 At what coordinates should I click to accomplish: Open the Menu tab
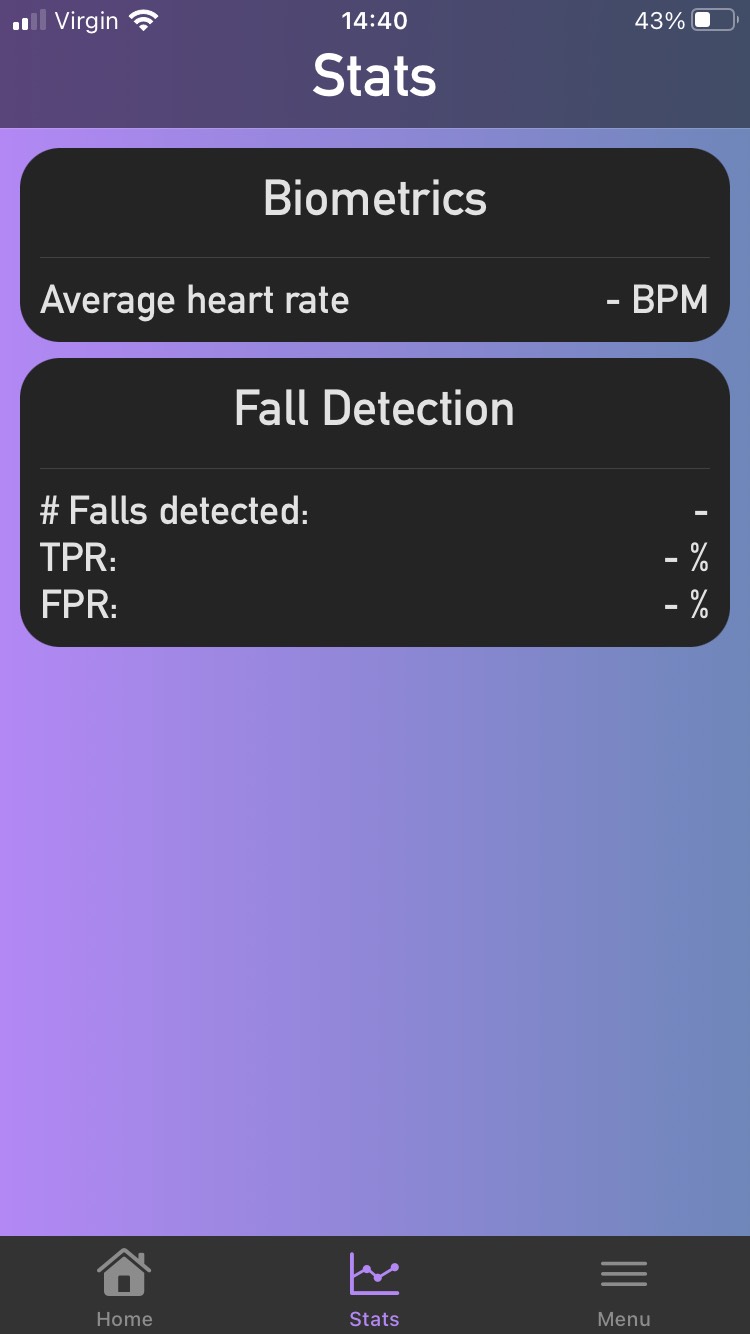click(x=623, y=1286)
